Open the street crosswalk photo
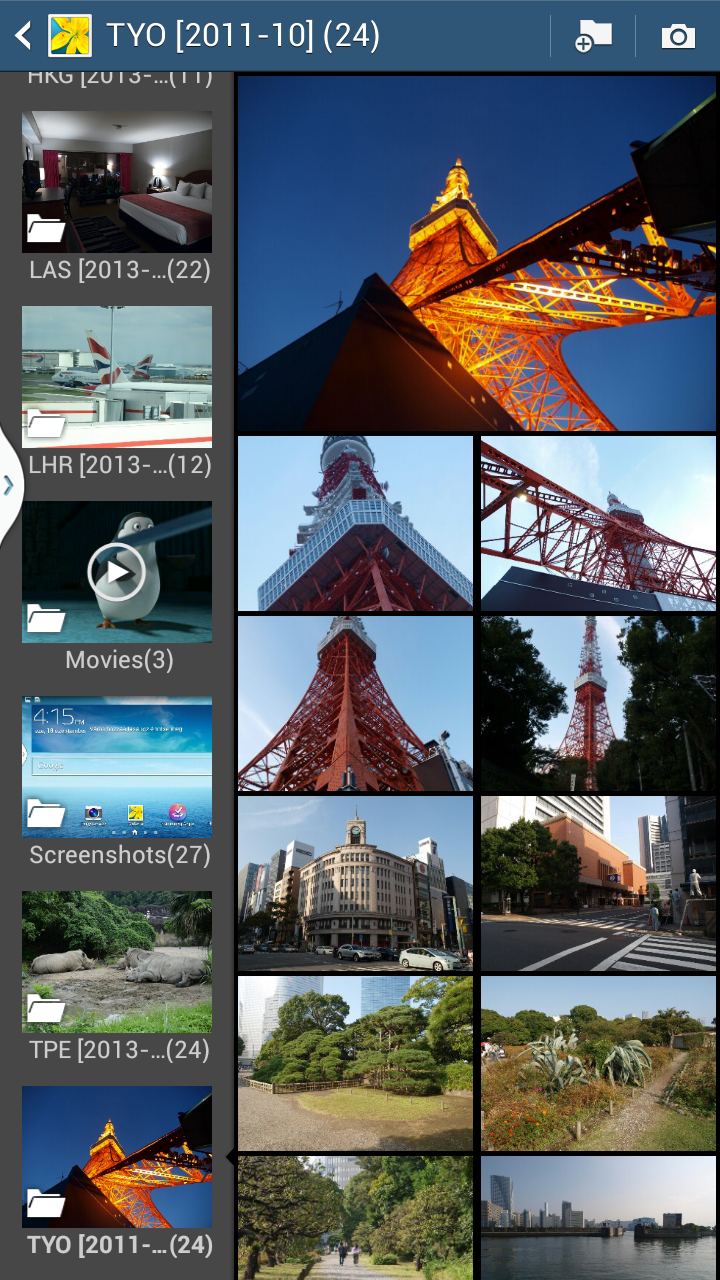Screen dimensions: 720x1280 point(598,884)
